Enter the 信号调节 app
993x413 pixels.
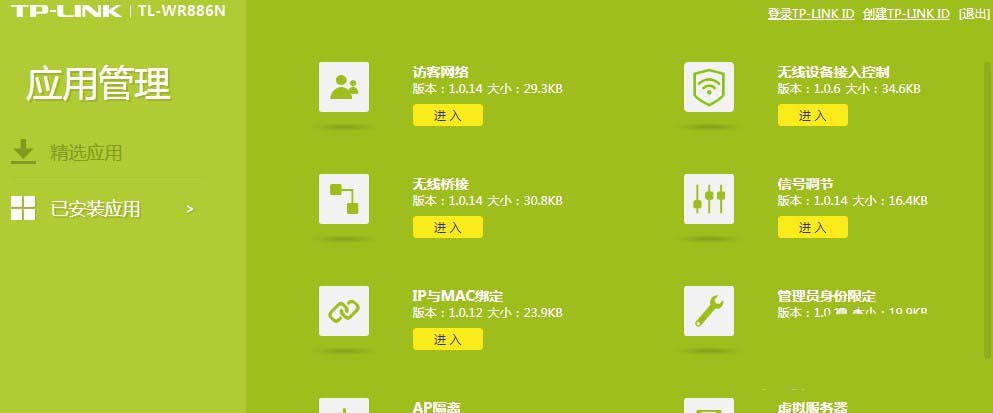point(812,228)
